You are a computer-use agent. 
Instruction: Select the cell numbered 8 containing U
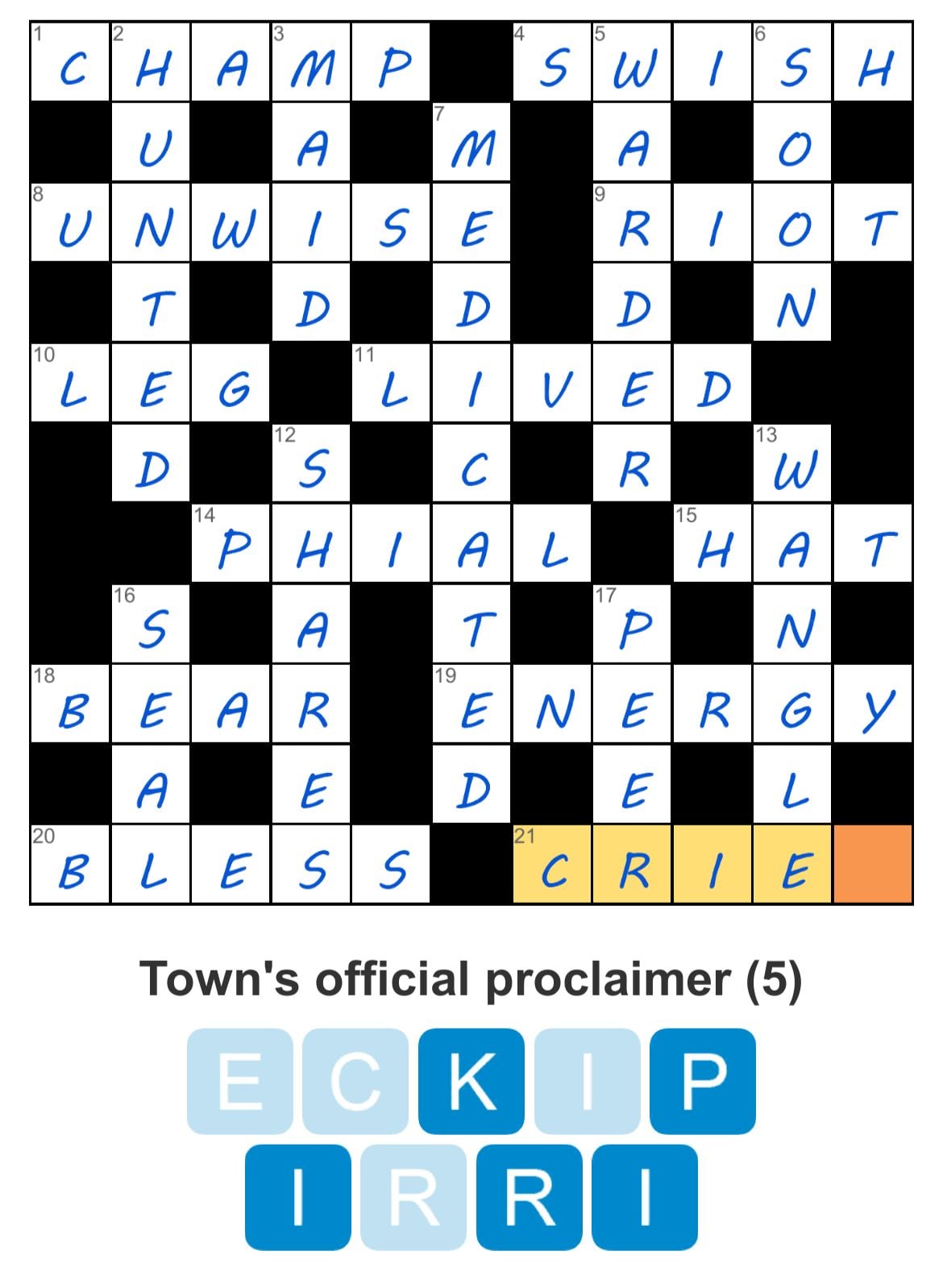(70, 223)
